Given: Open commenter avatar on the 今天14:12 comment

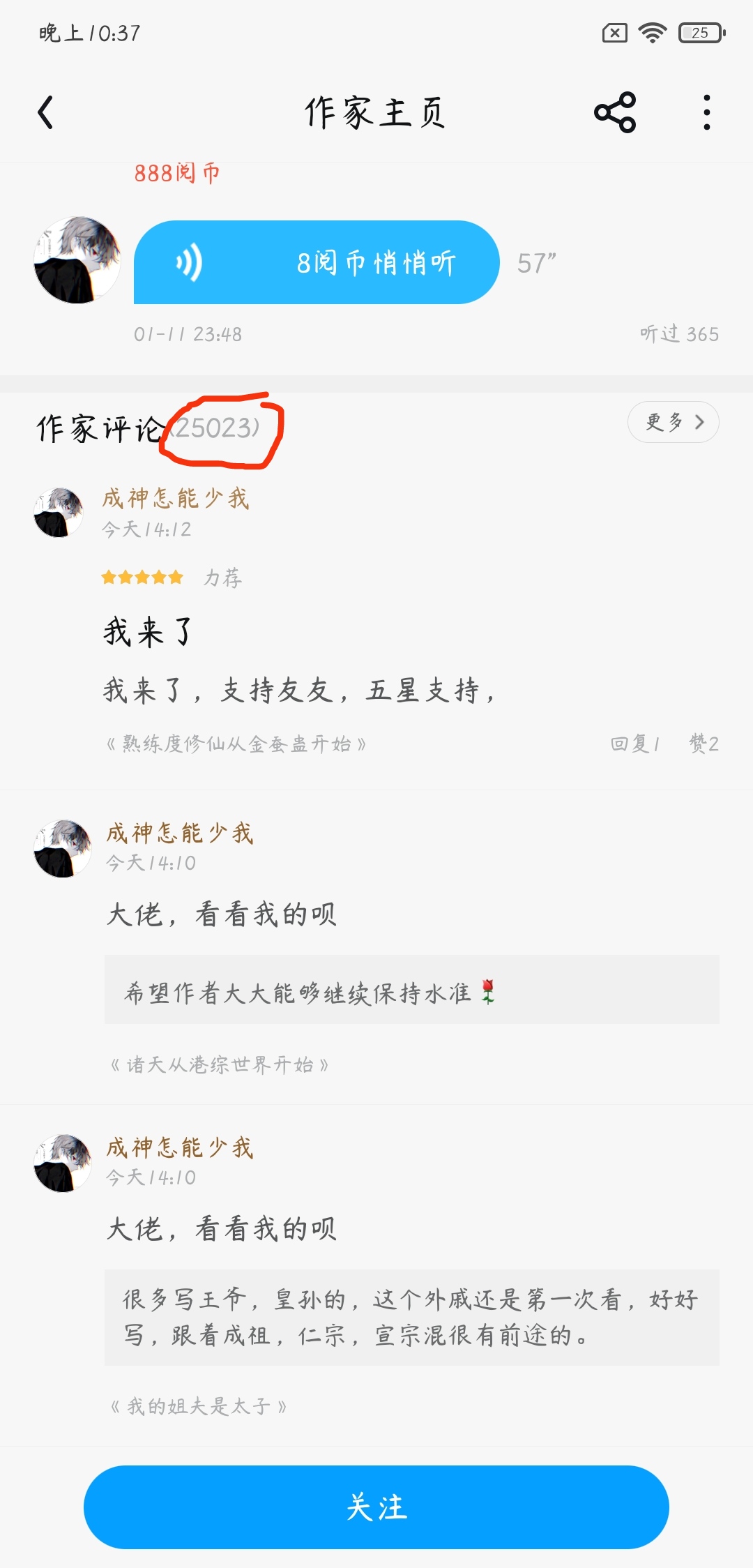Looking at the screenshot, I should coord(59,513).
